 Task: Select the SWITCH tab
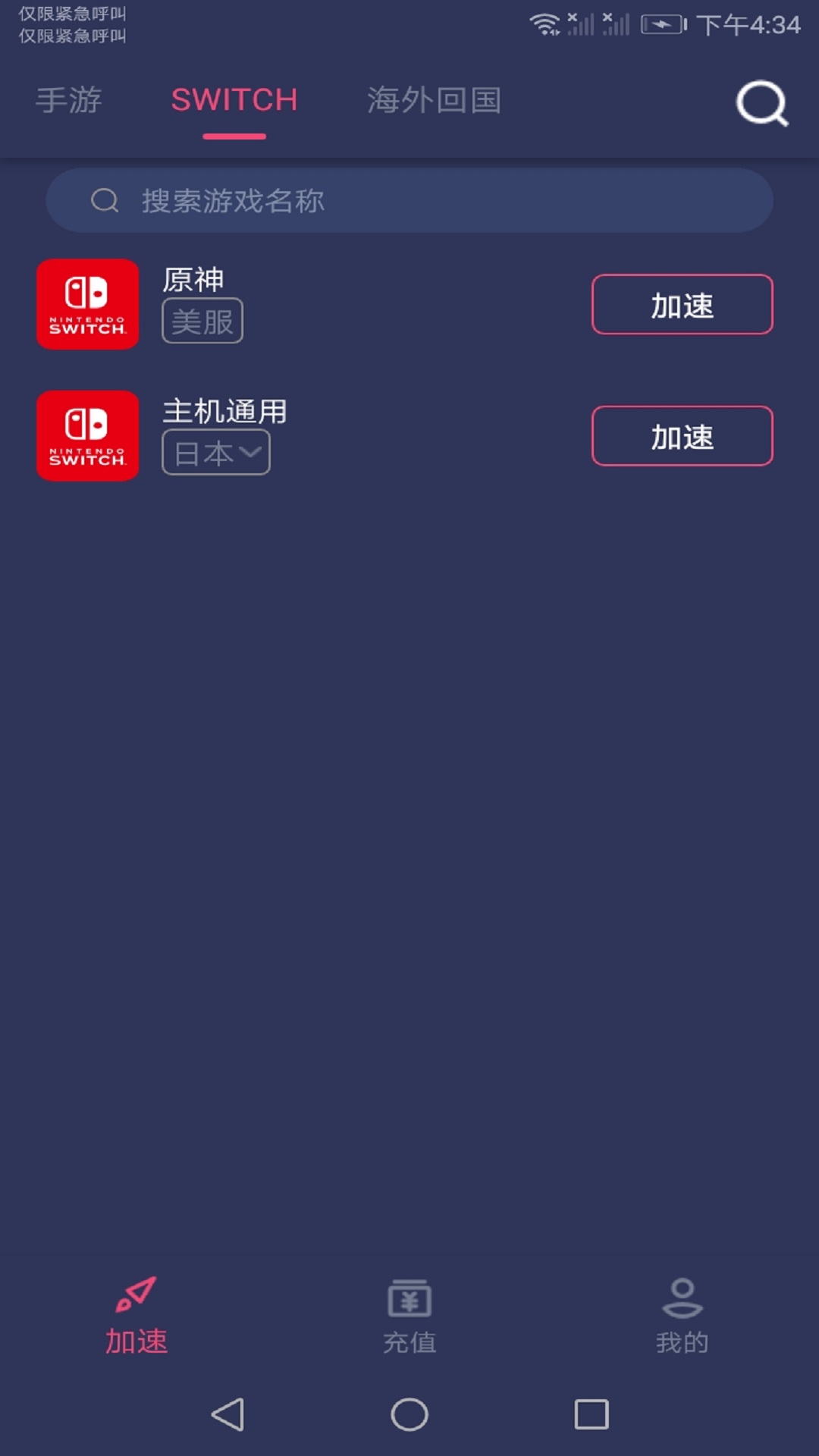tap(234, 100)
